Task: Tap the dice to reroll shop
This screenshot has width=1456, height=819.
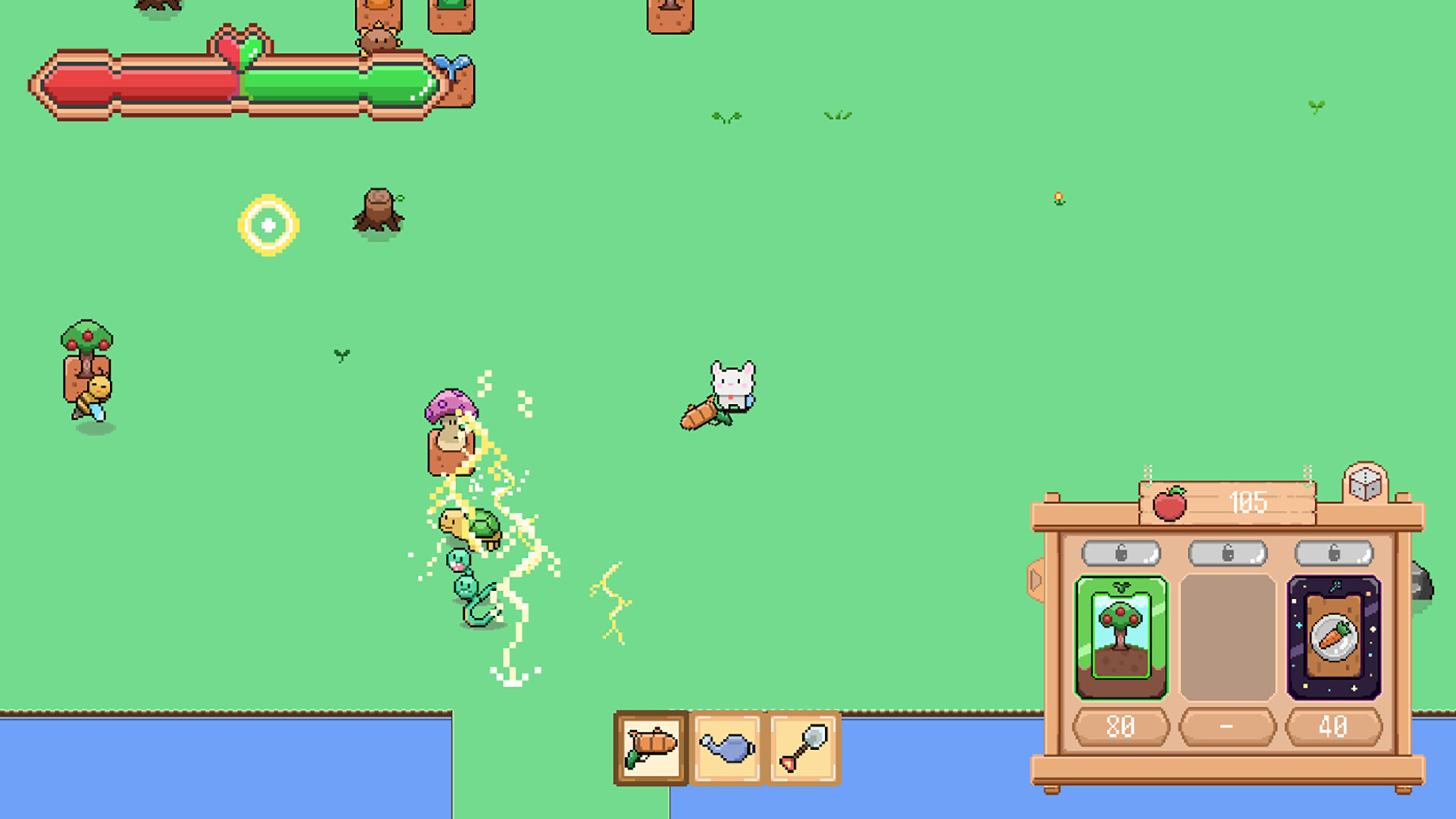Action: point(1365,484)
